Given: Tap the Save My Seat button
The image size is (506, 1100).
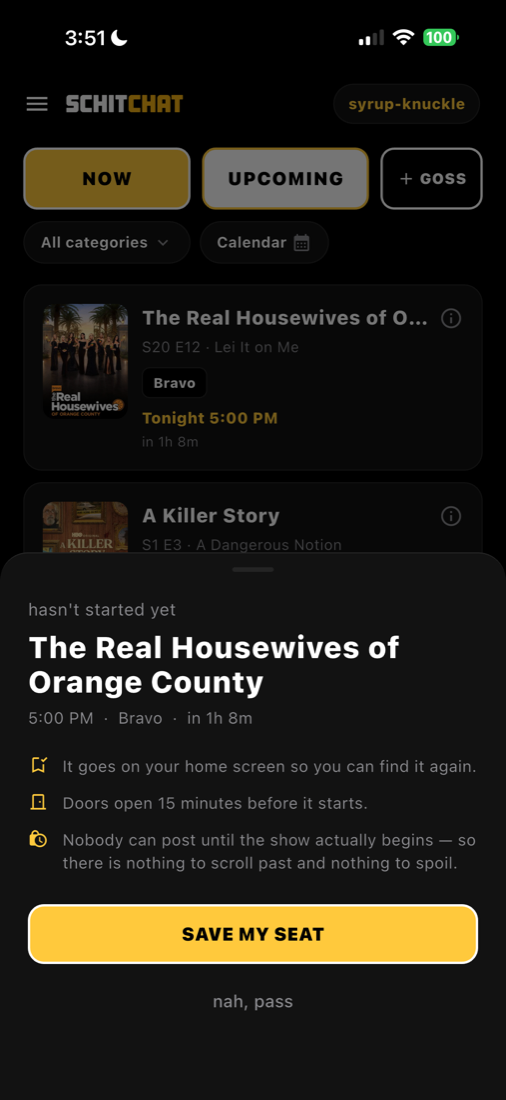Looking at the screenshot, I should coord(253,934).
